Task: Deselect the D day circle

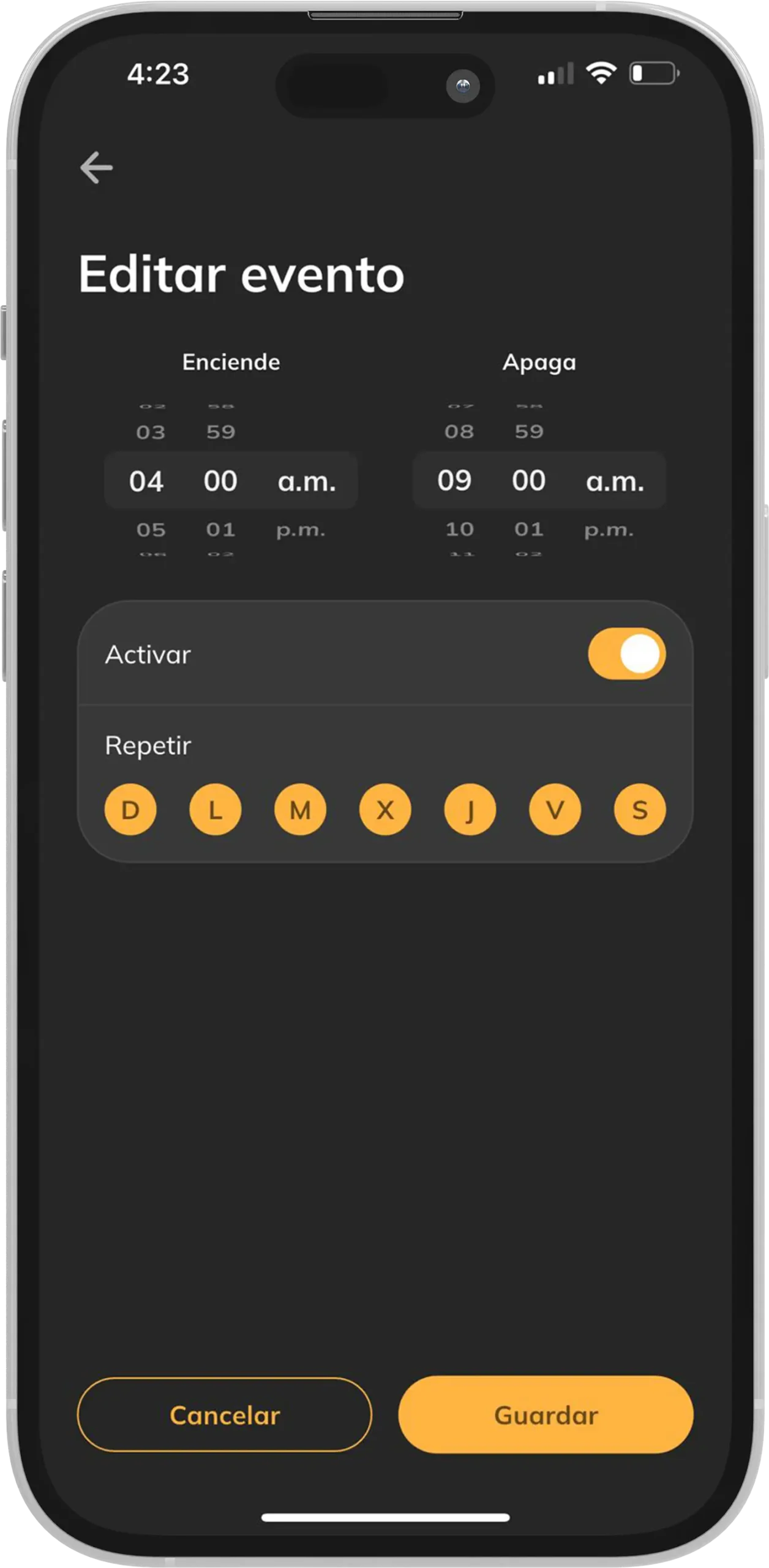Action: click(x=130, y=810)
